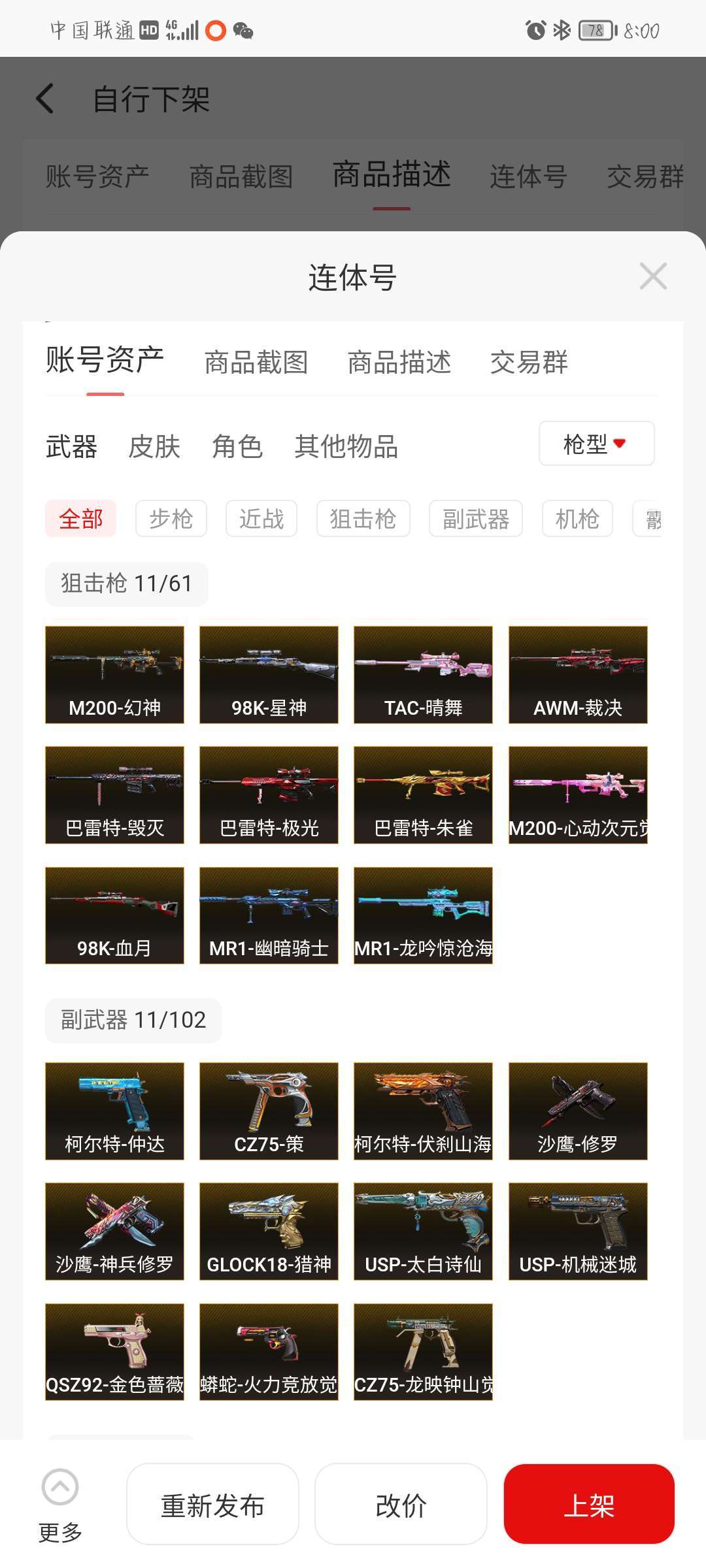
Task: Select the 皮肤 category
Action: click(x=154, y=447)
